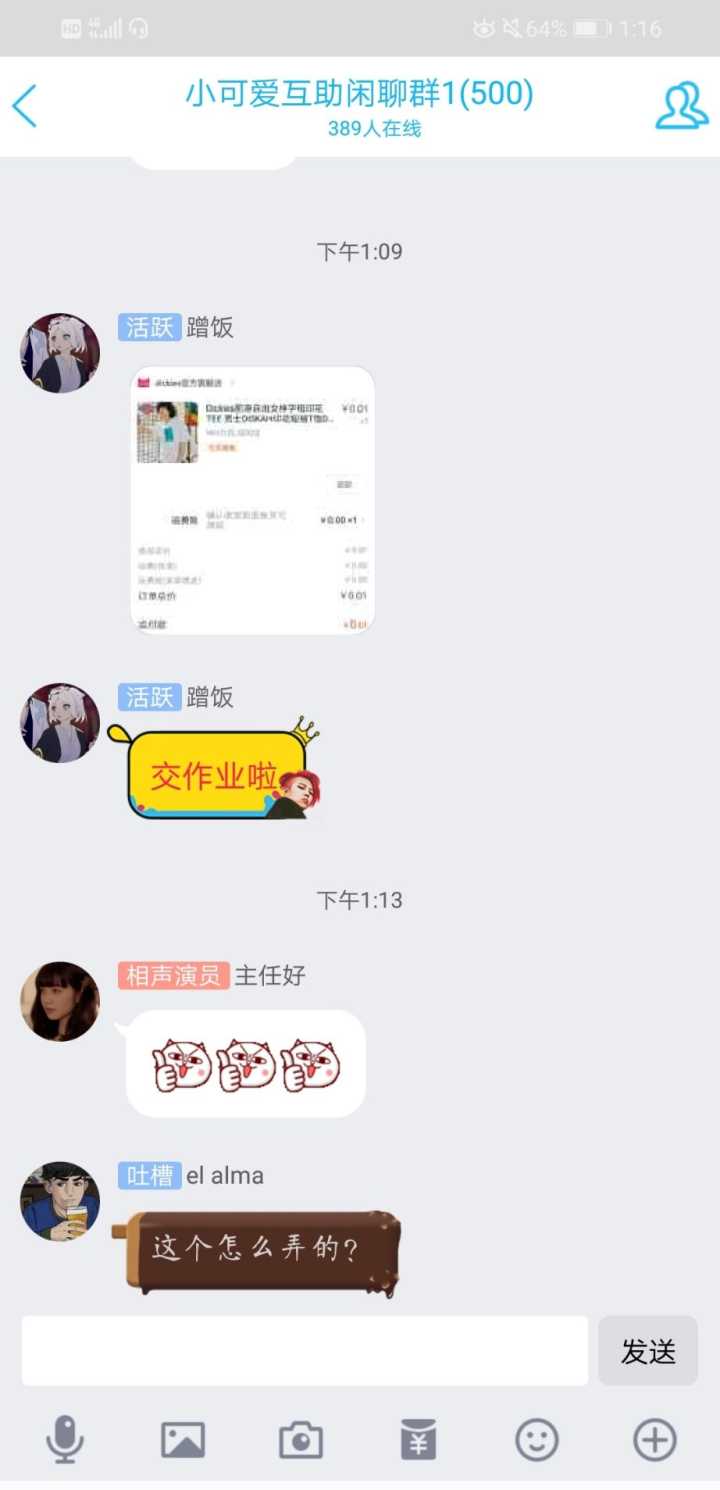Open the camera to take a photo
Image resolution: width=720 pixels, height=1490 pixels.
[300, 1440]
